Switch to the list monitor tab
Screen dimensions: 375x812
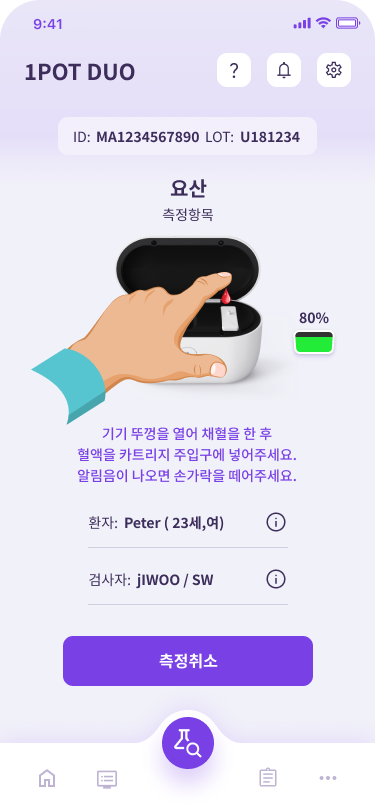[x=107, y=778]
